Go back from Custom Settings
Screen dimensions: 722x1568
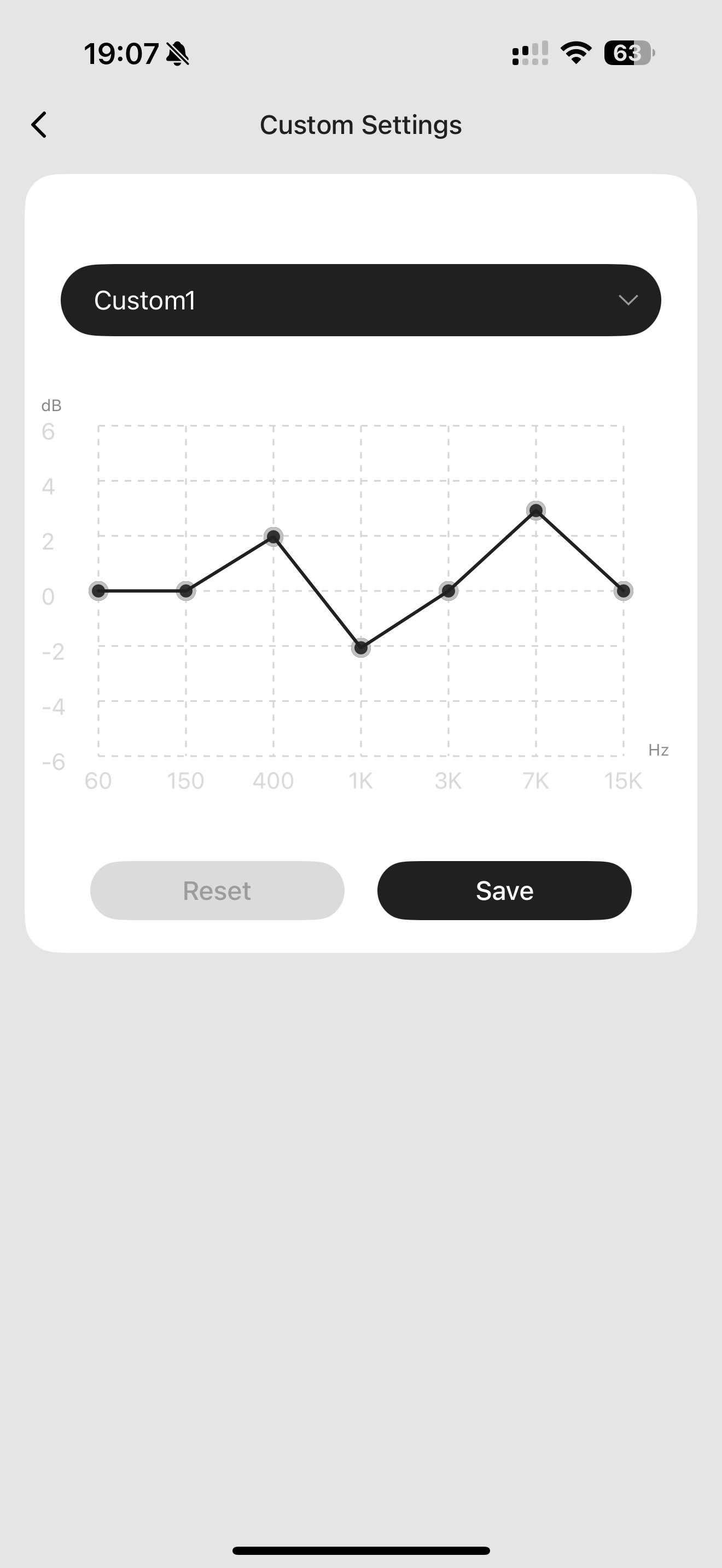point(39,125)
